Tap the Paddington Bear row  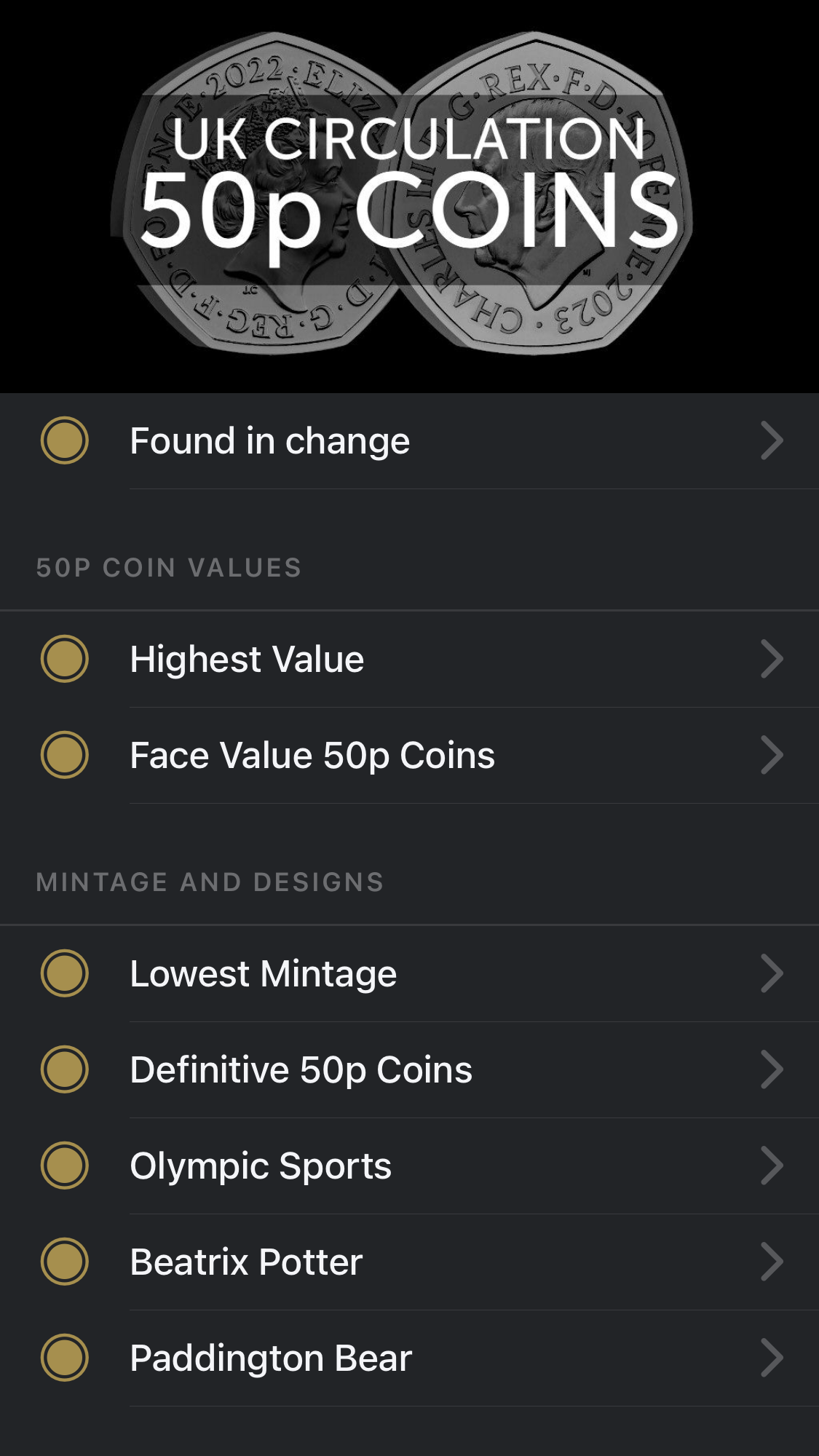point(409,1358)
